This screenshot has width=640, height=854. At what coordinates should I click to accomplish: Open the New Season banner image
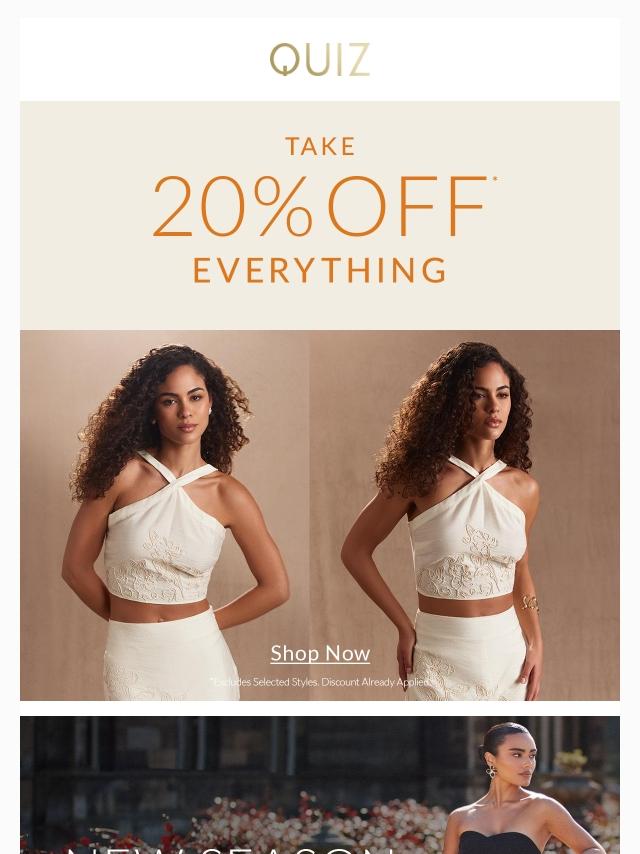tap(320, 790)
